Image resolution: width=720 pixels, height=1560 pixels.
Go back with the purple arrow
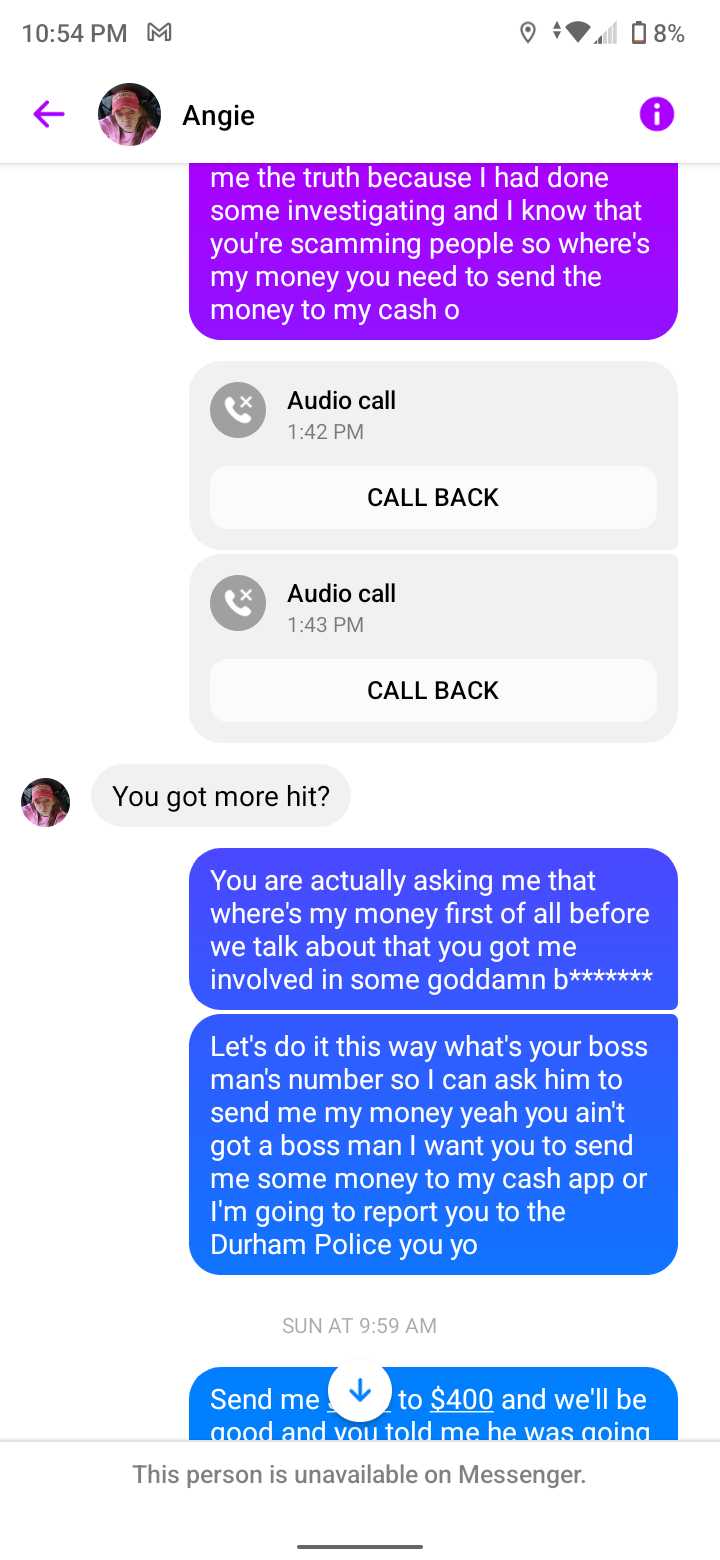[48, 115]
